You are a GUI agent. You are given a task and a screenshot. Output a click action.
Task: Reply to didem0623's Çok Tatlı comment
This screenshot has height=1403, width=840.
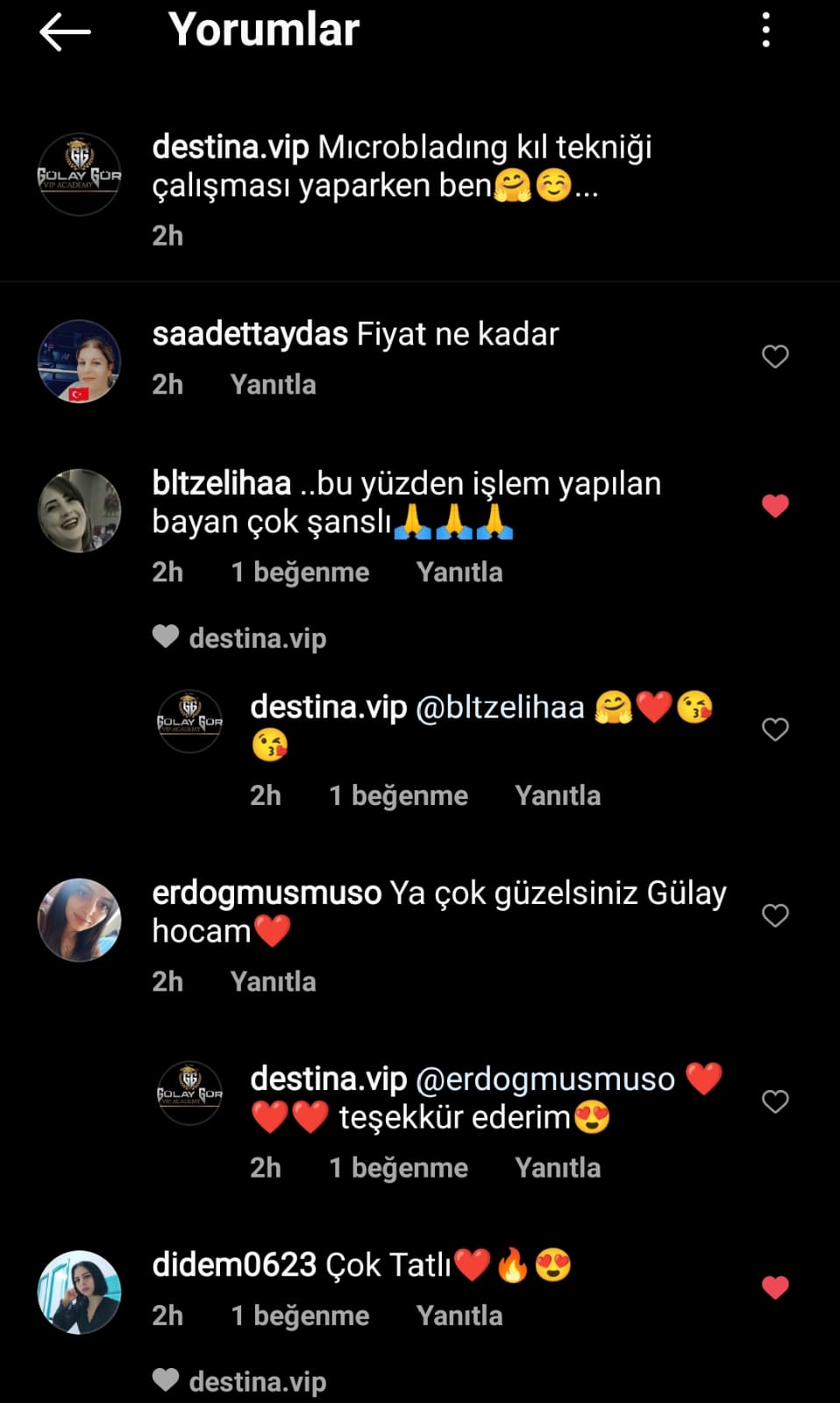459,1315
